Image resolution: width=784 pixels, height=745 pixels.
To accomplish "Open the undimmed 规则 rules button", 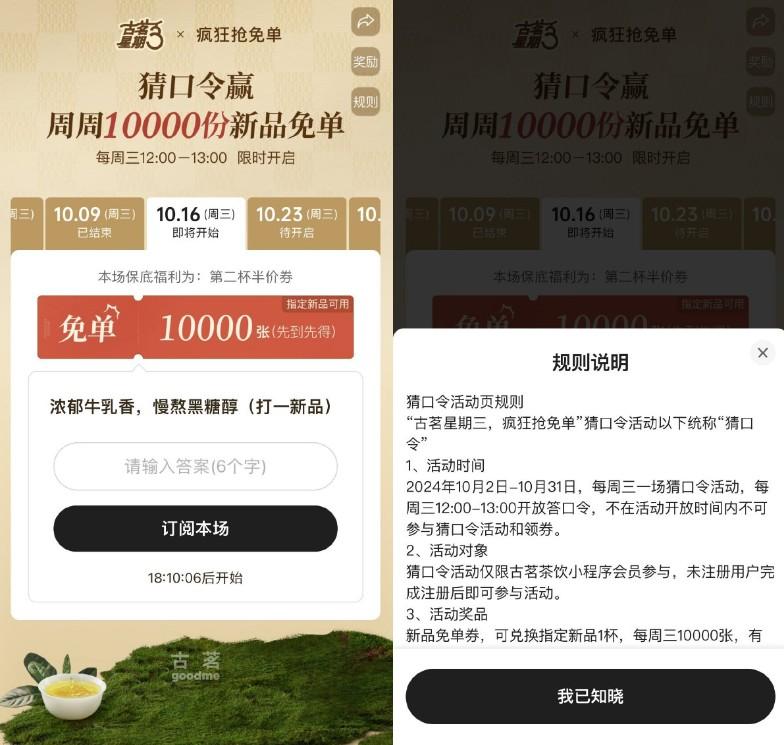I will point(365,100).
